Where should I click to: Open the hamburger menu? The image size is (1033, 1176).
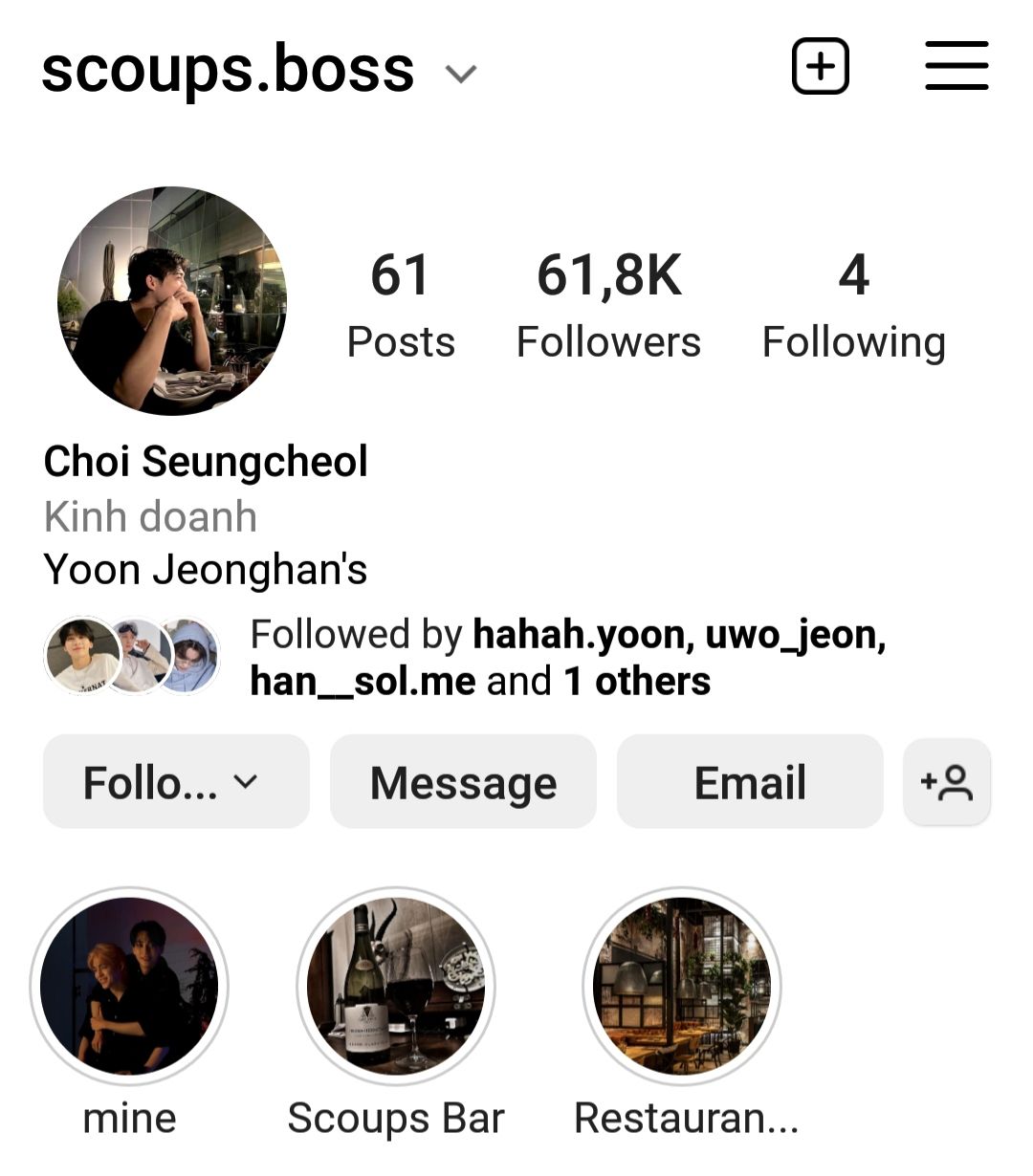click(x=956, y=66)
